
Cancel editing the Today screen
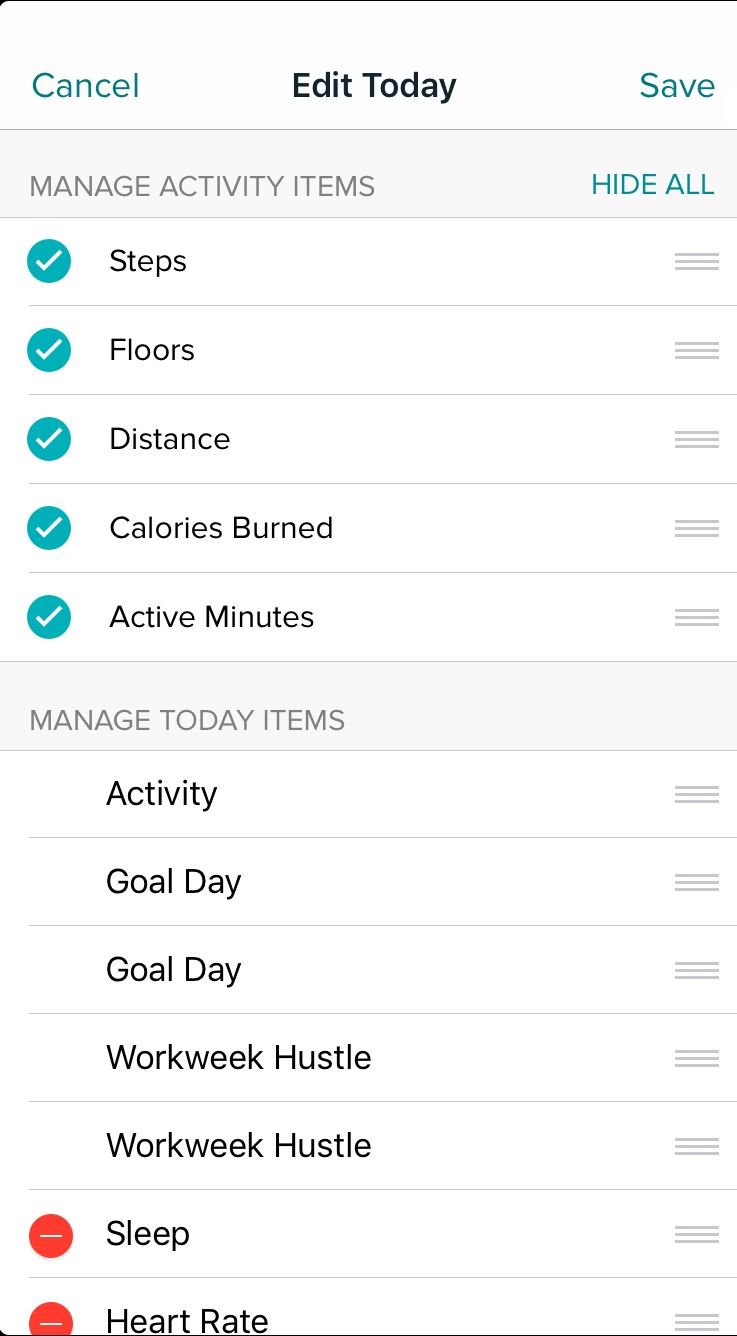[x=86, y=86]
